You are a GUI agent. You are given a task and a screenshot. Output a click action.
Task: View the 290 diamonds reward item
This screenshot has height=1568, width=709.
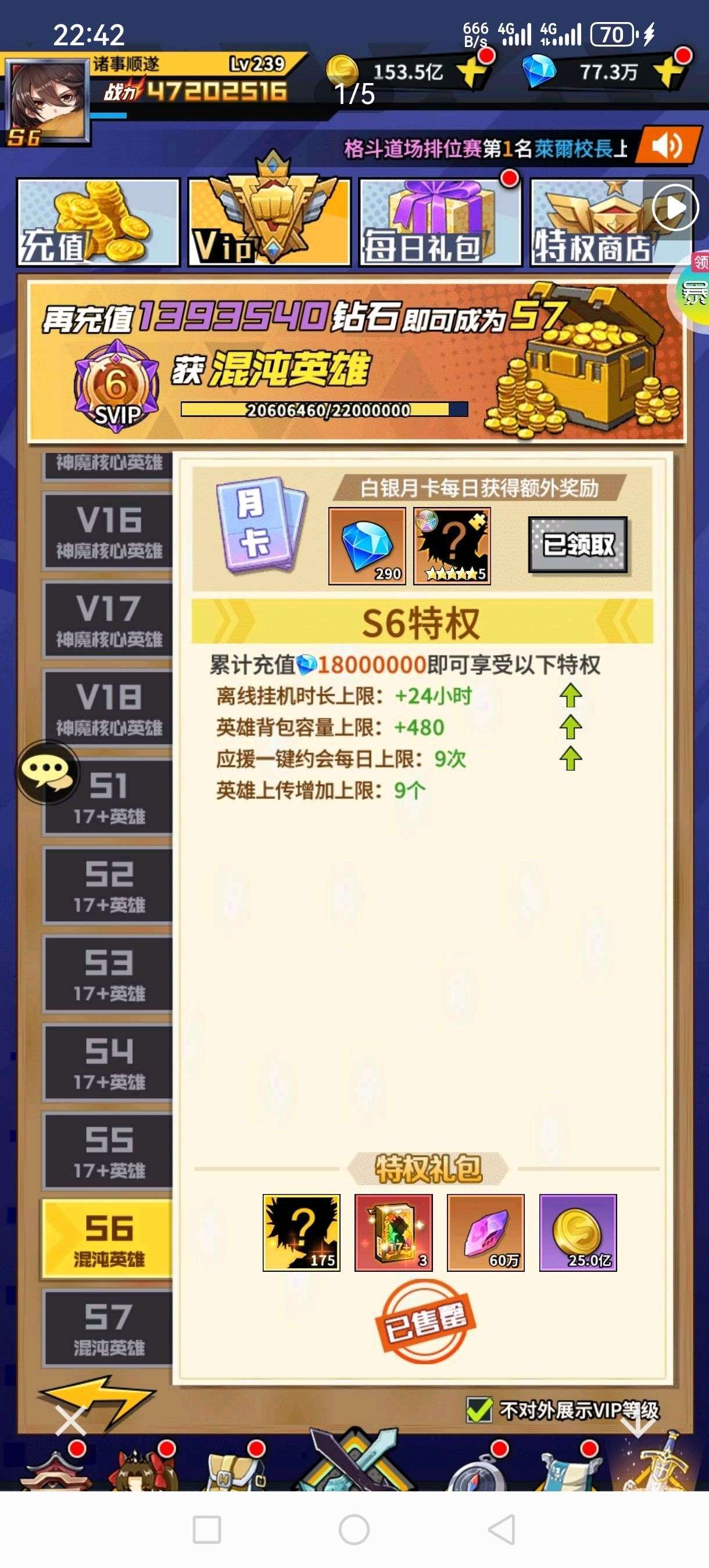pyautogui.click(x=367, y=546)
